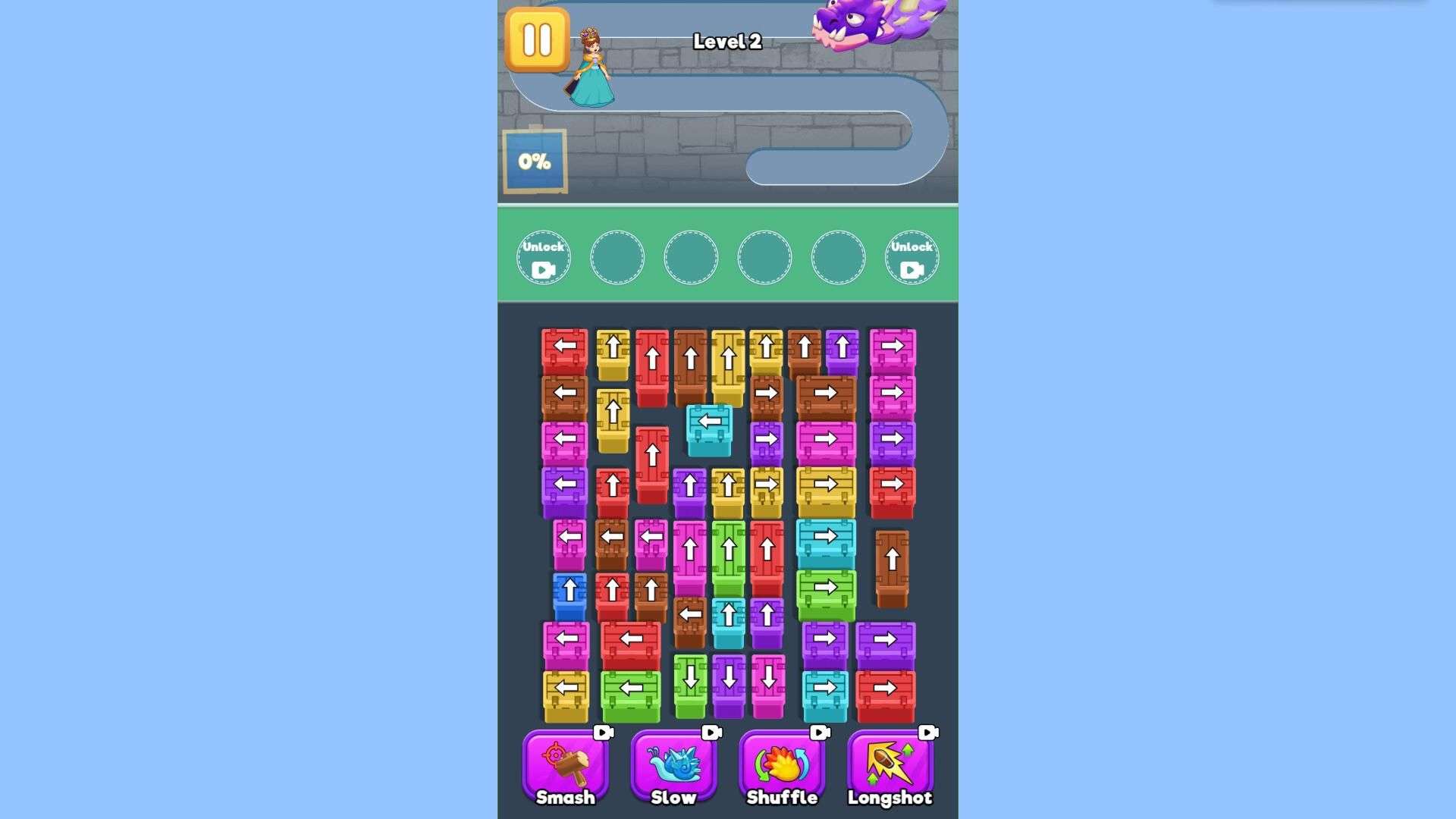Image resolution: width=1456 pixels, height=819 pixels.
Task: Pause the game
Action: 537,40
